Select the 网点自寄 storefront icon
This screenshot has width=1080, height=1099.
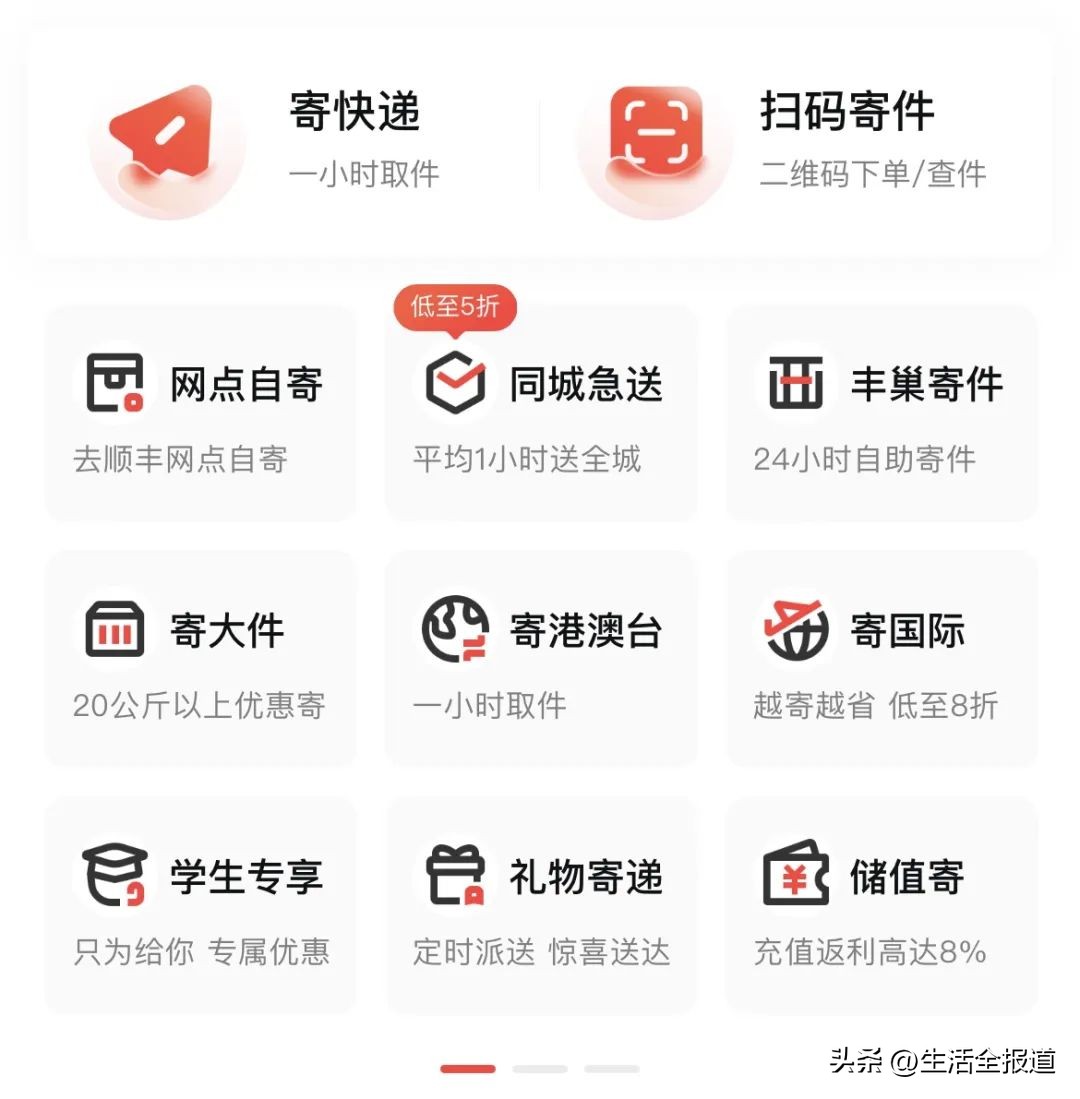[x=113, y=383]
